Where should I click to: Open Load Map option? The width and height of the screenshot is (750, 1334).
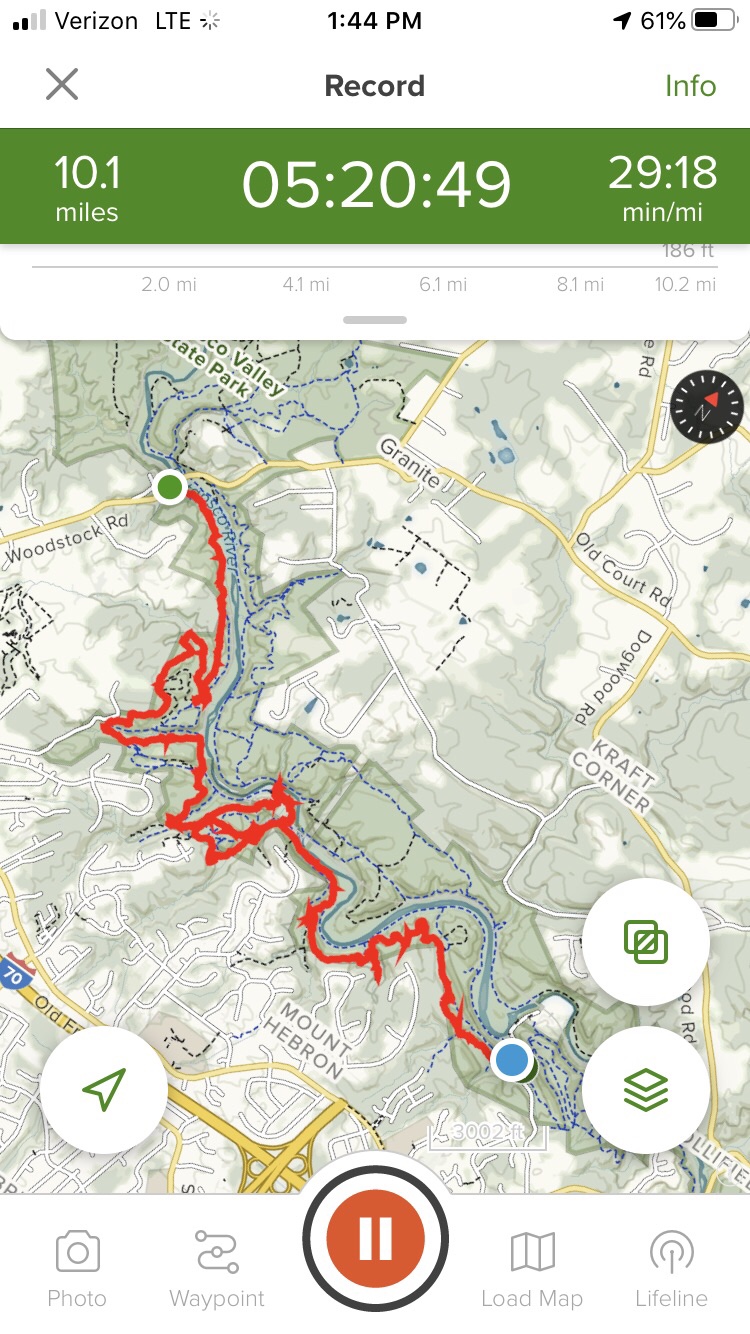[x=532, y=1266]
